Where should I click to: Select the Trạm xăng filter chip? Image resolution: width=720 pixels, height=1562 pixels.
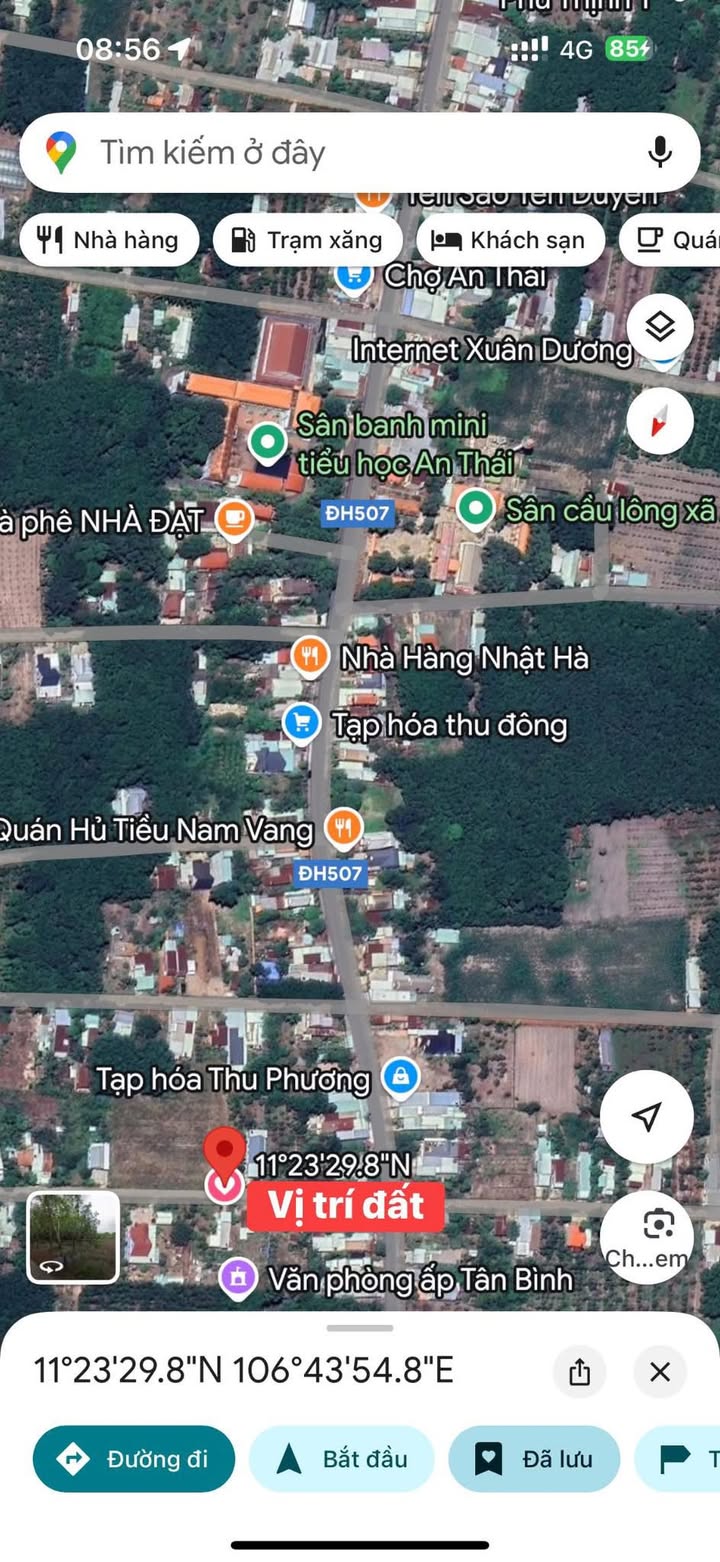(x=308, y=240)
